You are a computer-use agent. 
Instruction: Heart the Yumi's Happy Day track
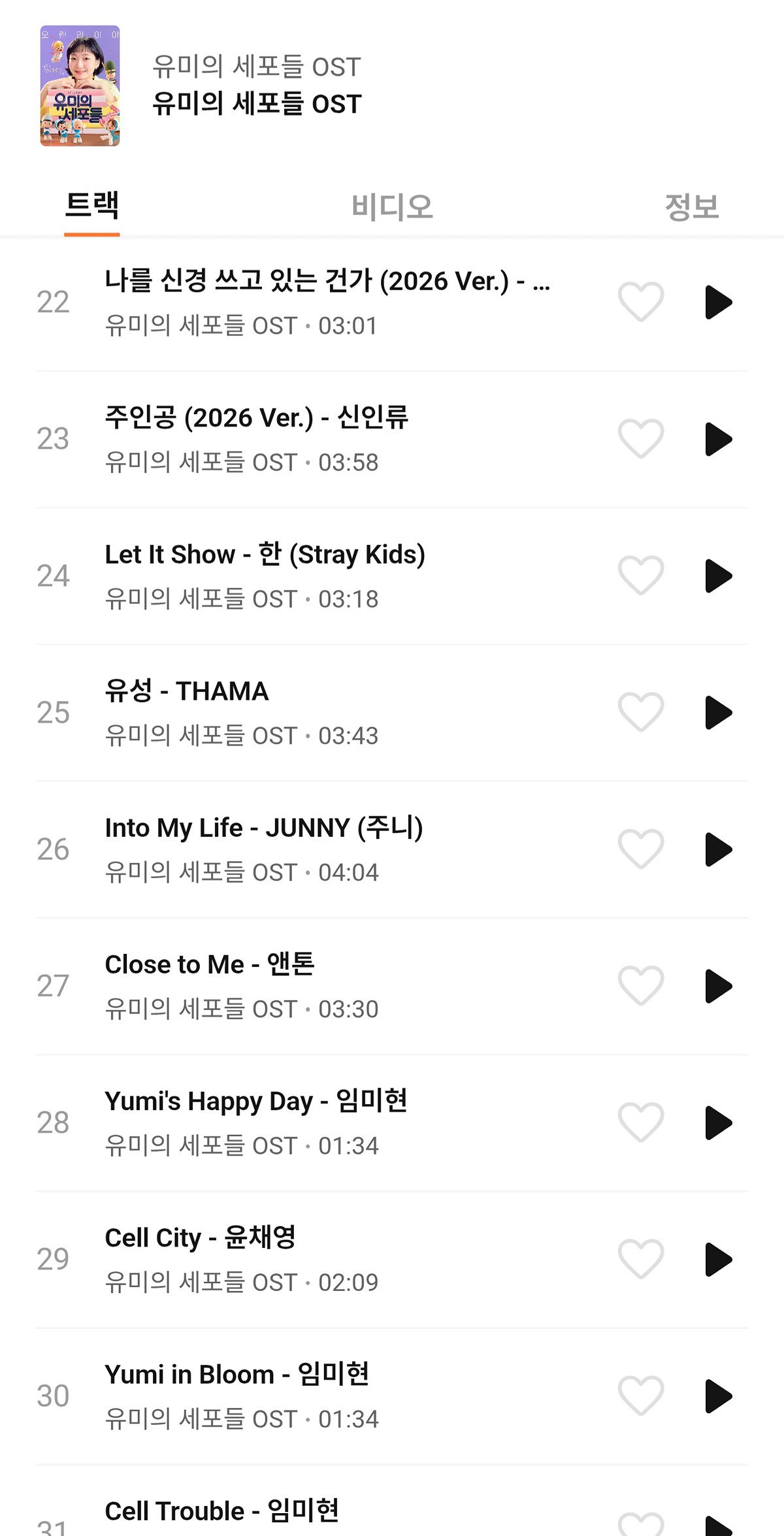coord(641,1122)
